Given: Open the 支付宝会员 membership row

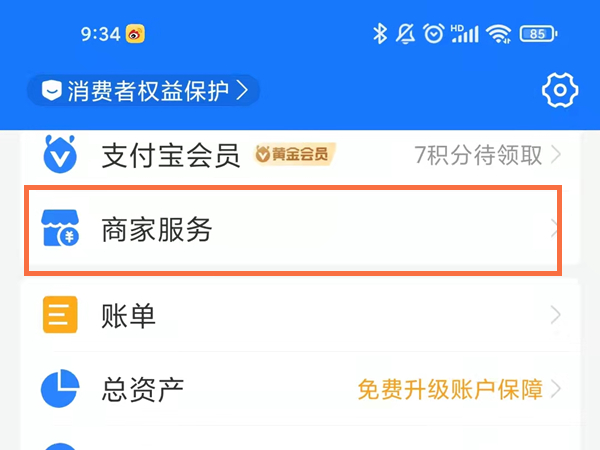Looking at the screenshot, I should [301, 155].
